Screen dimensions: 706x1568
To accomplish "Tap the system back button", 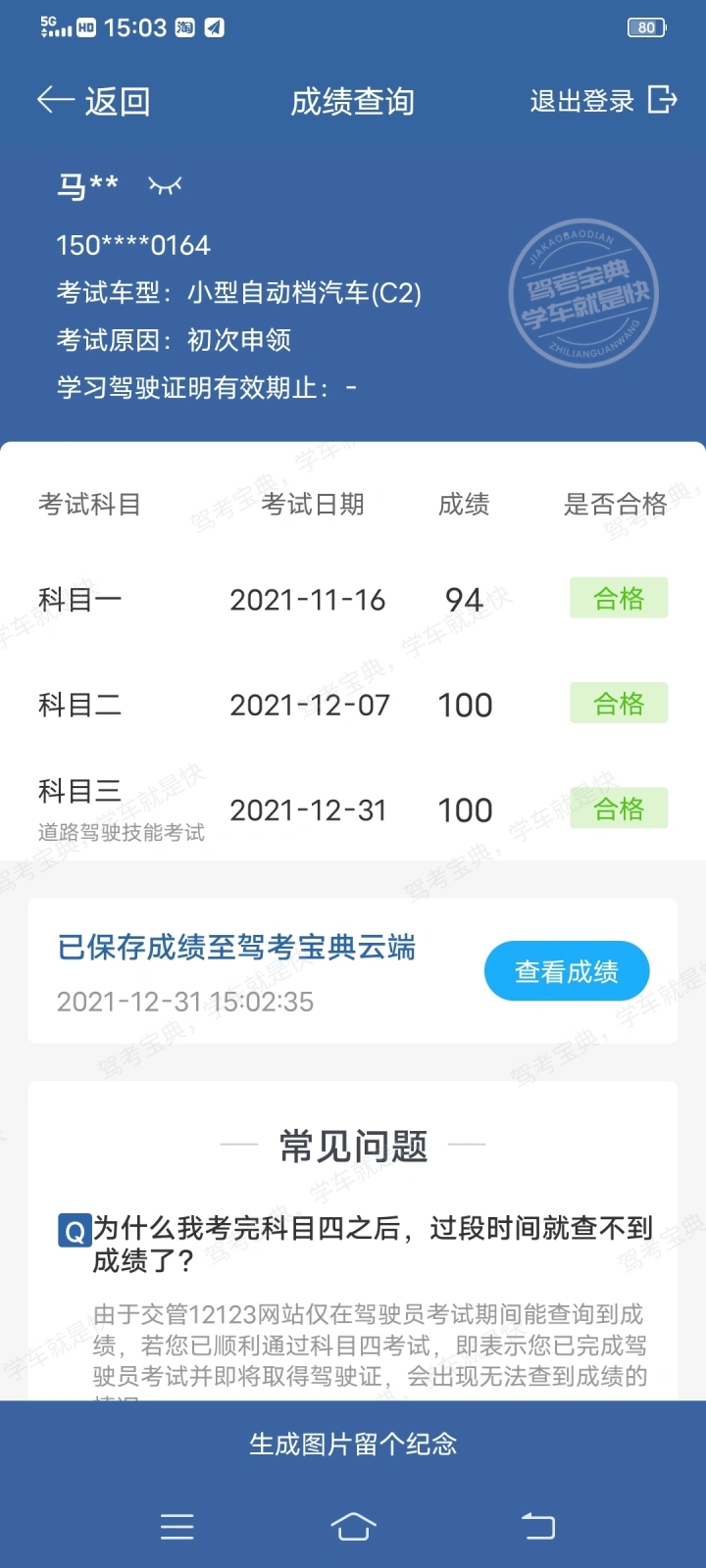I will 537,1526.
